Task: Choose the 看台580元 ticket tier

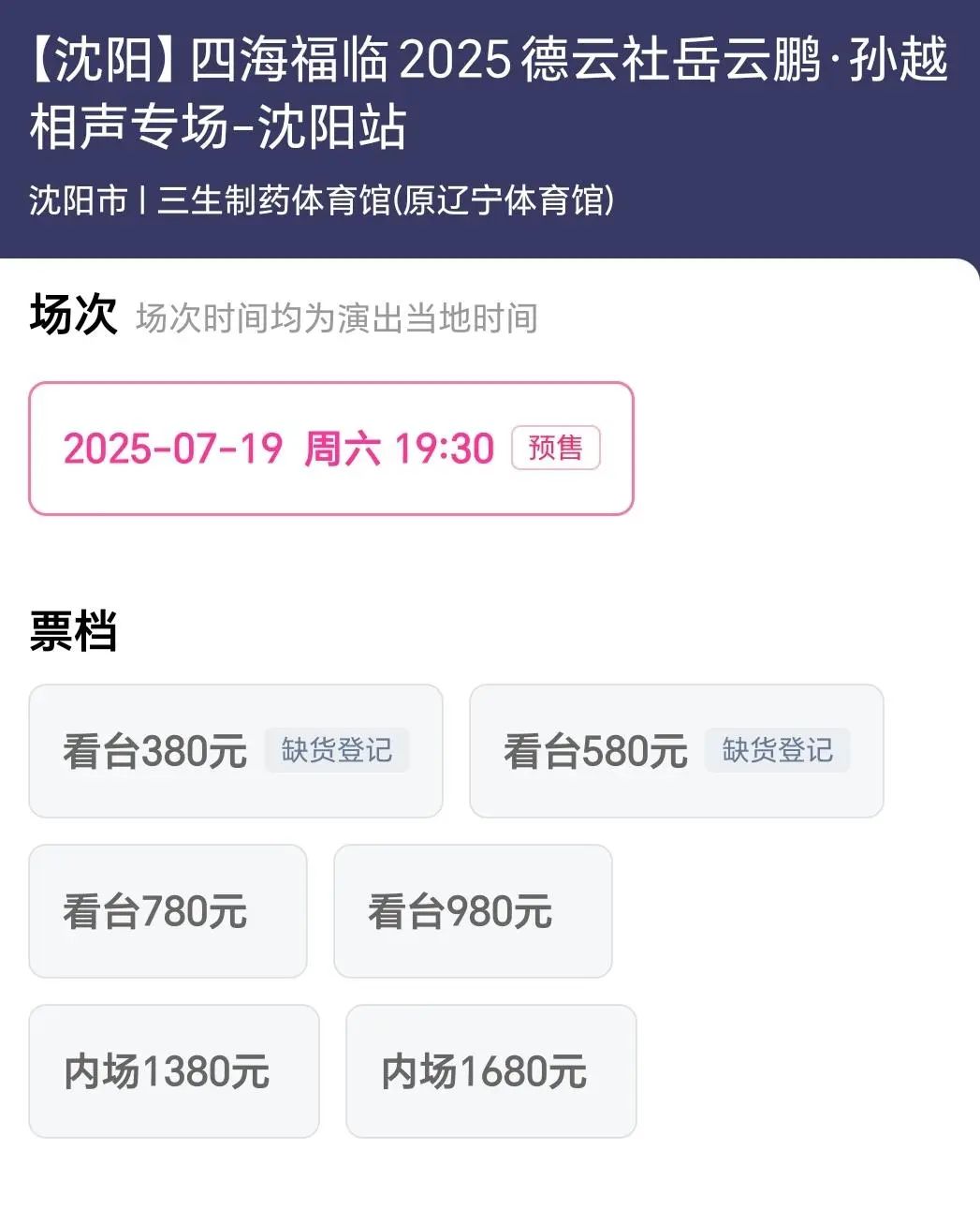Action: pos(676,751)
